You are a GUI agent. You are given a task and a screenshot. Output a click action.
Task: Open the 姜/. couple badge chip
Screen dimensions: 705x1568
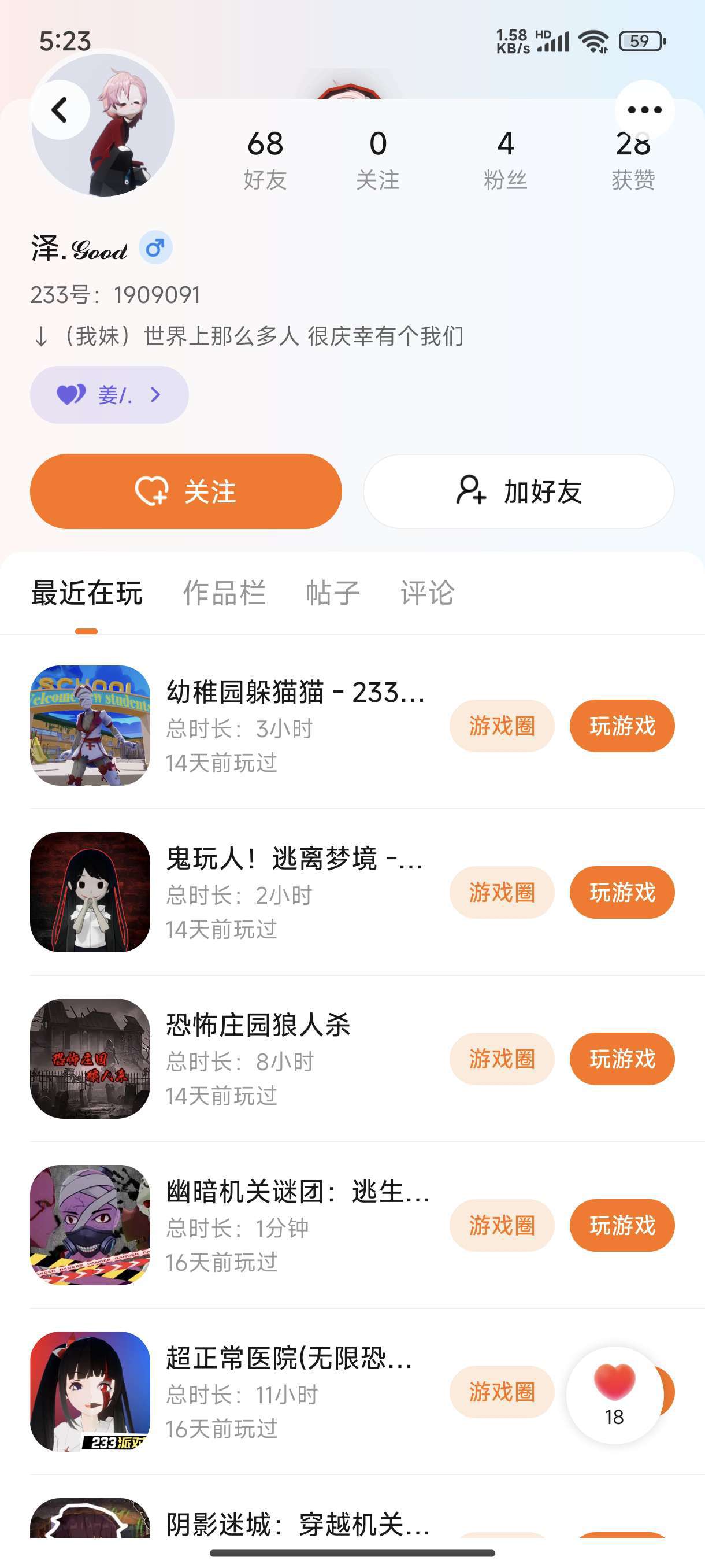(x=109, y=395)
